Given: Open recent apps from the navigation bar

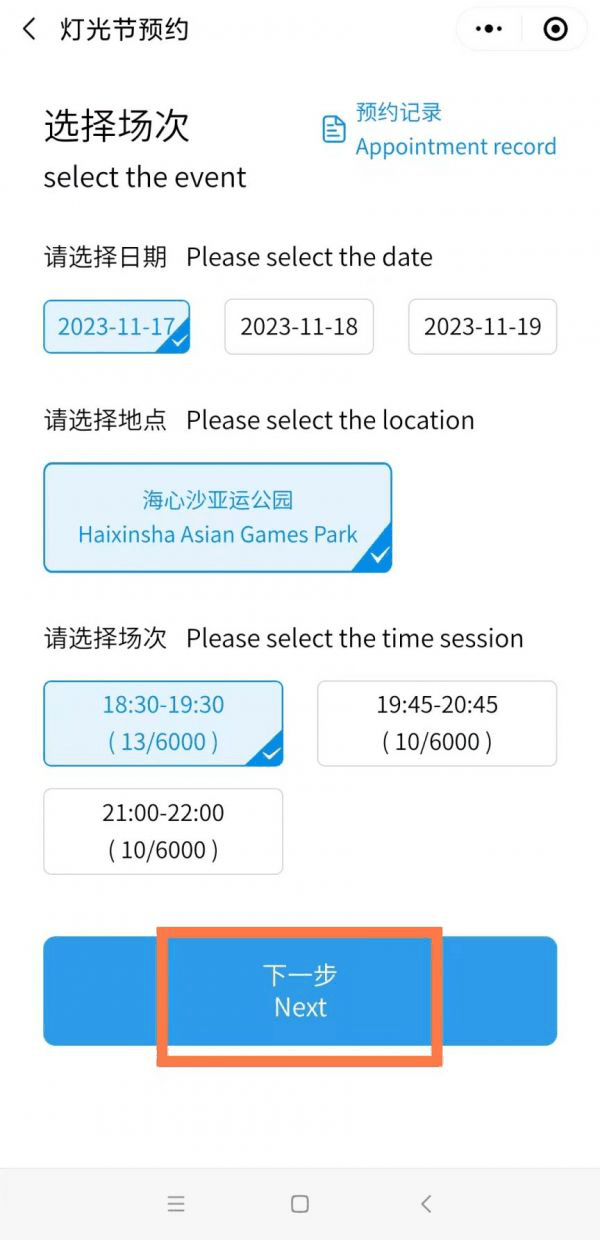Looking at the screenshot, I should click(x=176, y=1204).
